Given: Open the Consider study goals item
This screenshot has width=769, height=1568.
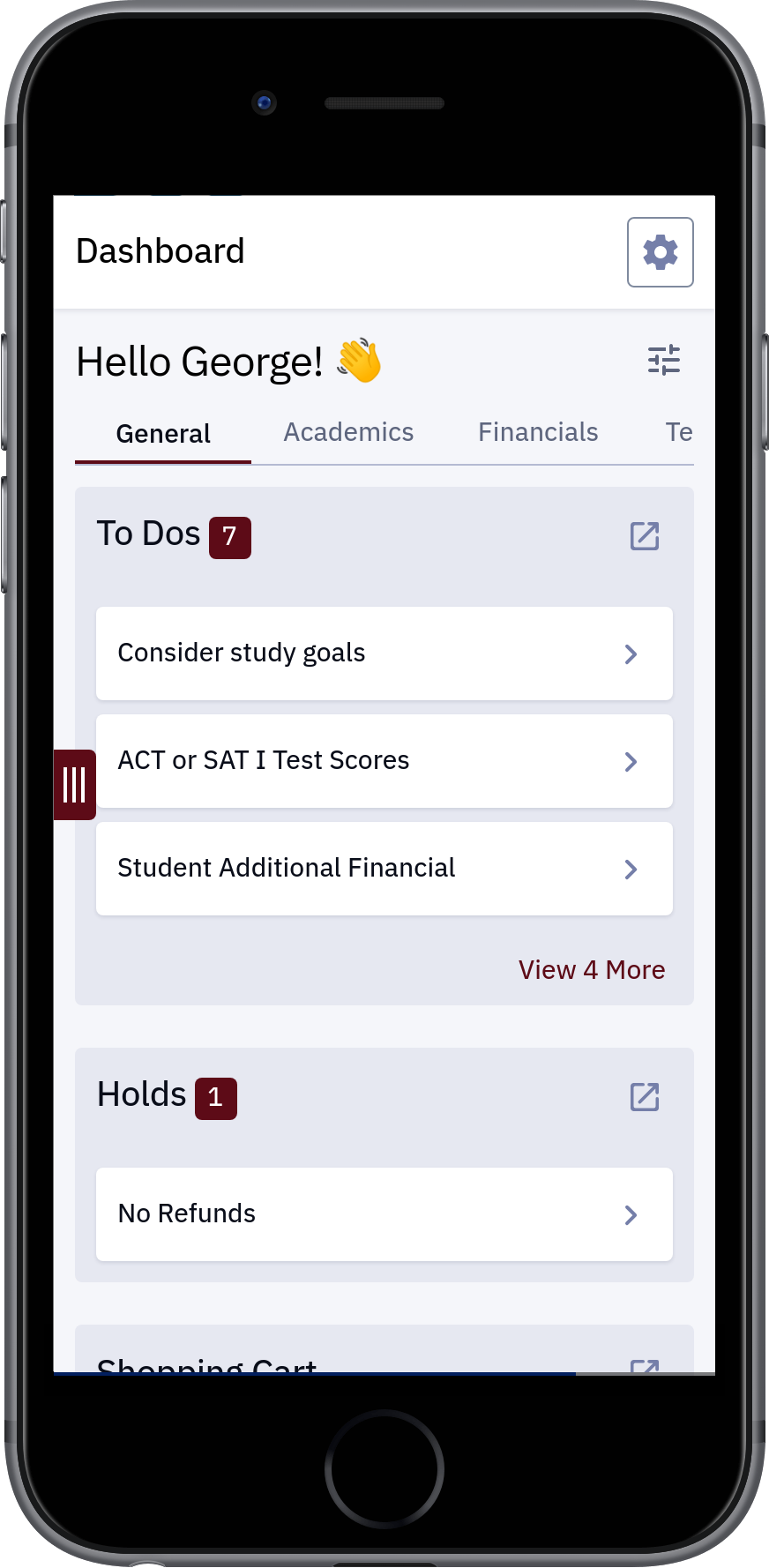Looking at the screenshot, I should click(384, 653).
